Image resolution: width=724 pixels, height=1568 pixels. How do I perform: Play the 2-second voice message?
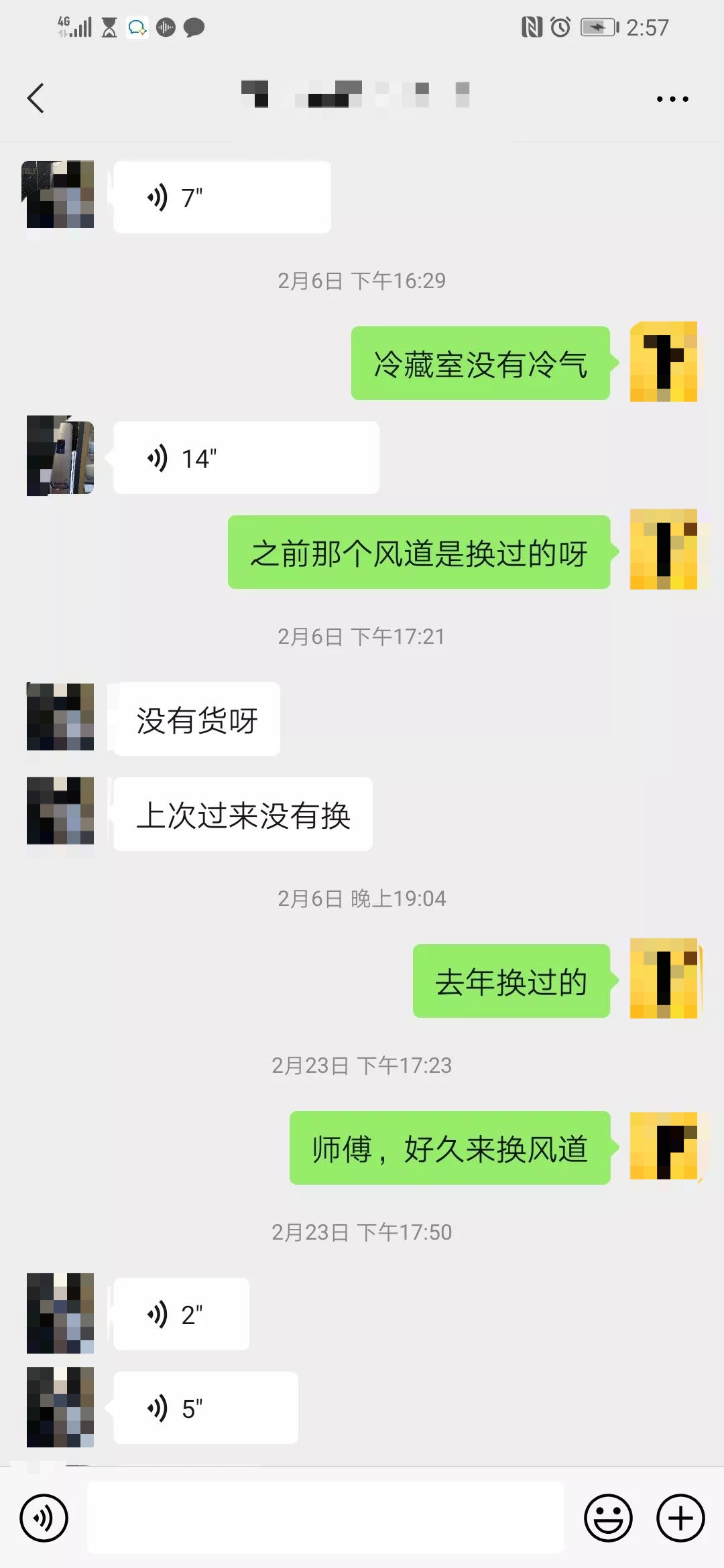[x=181, y=1314]
